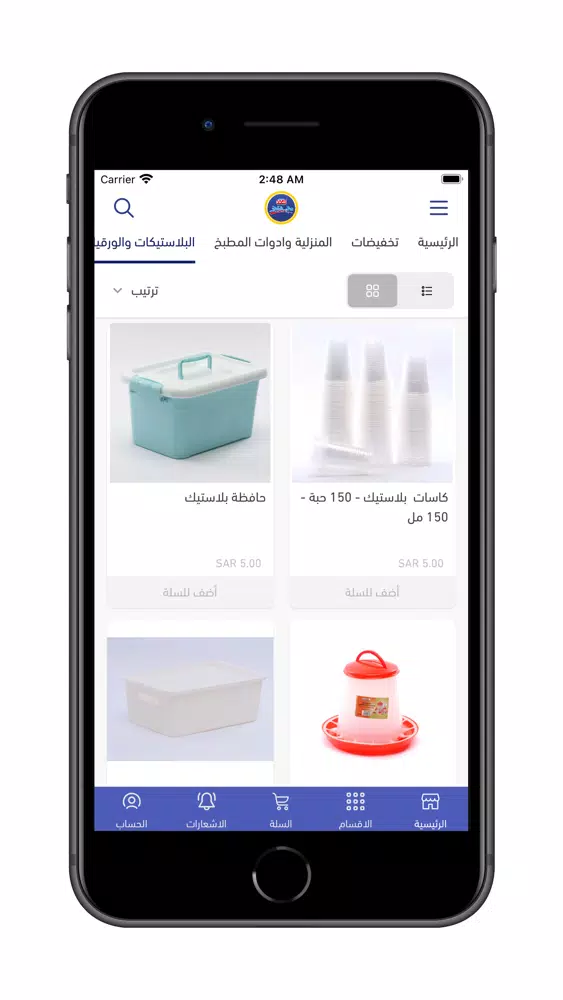This screenshot has width=563, height=1000.
Task: Open the حافظة بلاستيك product card
Action: click(190, 448)
